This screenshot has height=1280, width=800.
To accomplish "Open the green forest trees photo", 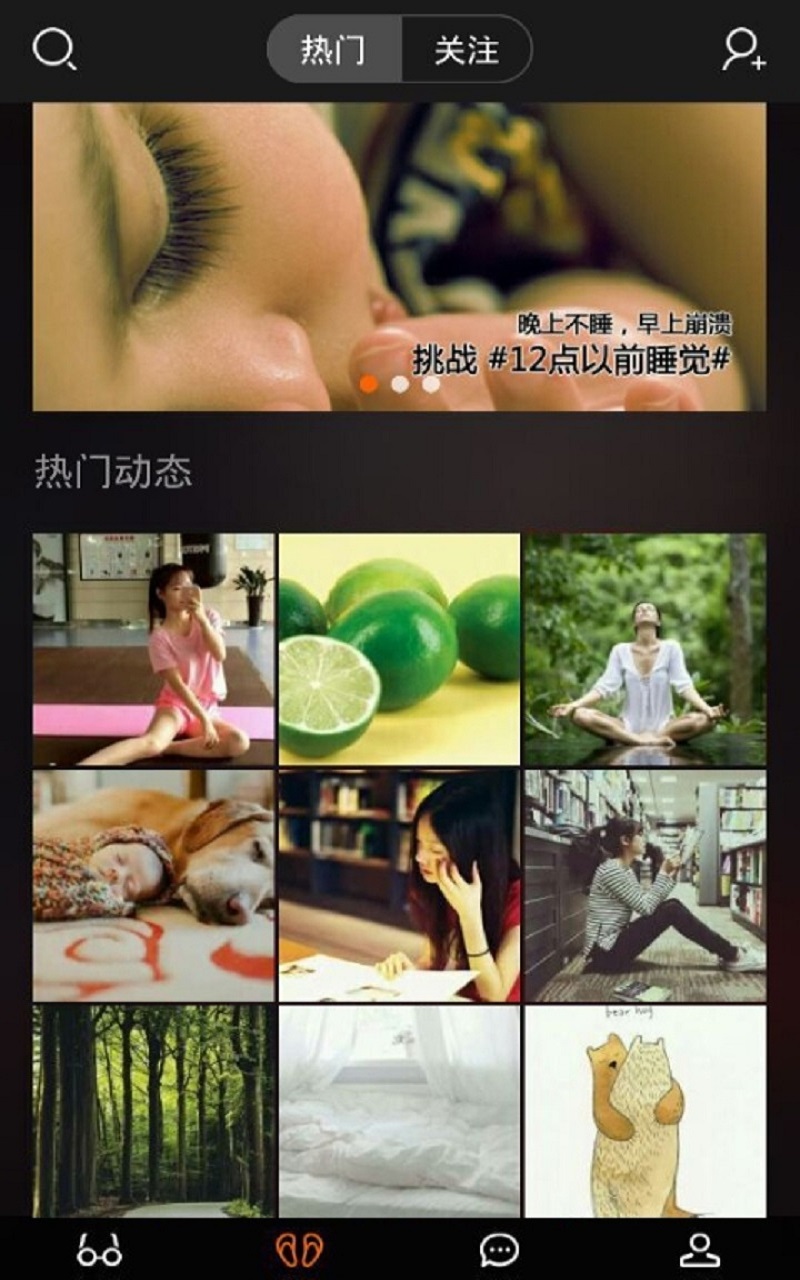I will 153,1111.
